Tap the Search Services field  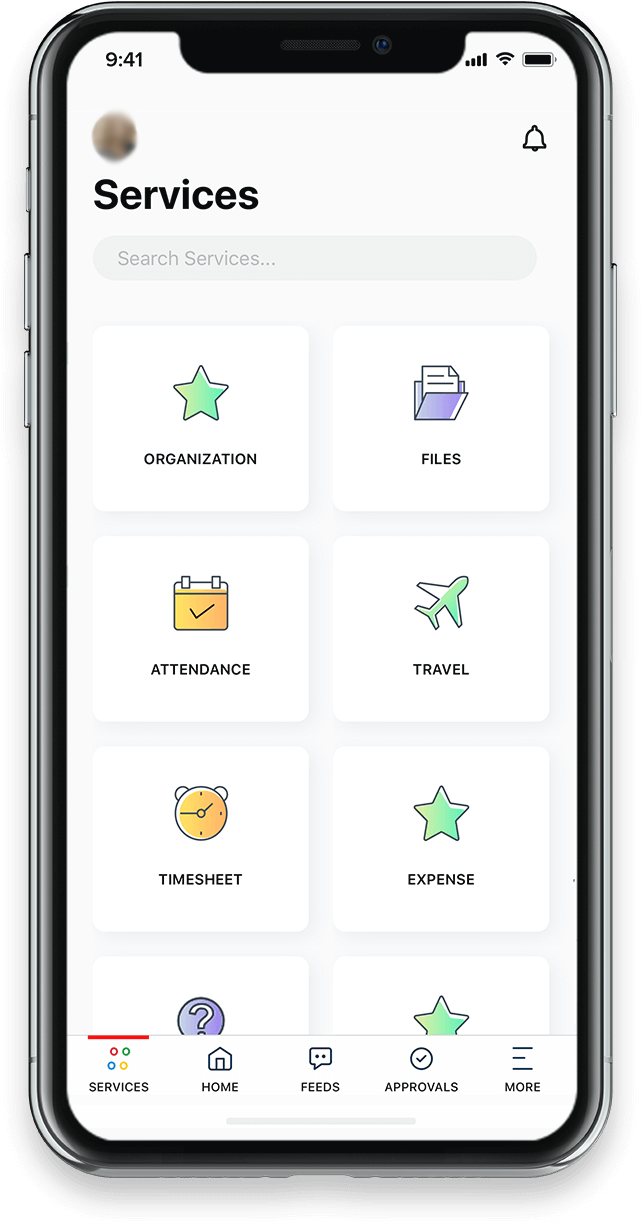(x=314, y=258)
